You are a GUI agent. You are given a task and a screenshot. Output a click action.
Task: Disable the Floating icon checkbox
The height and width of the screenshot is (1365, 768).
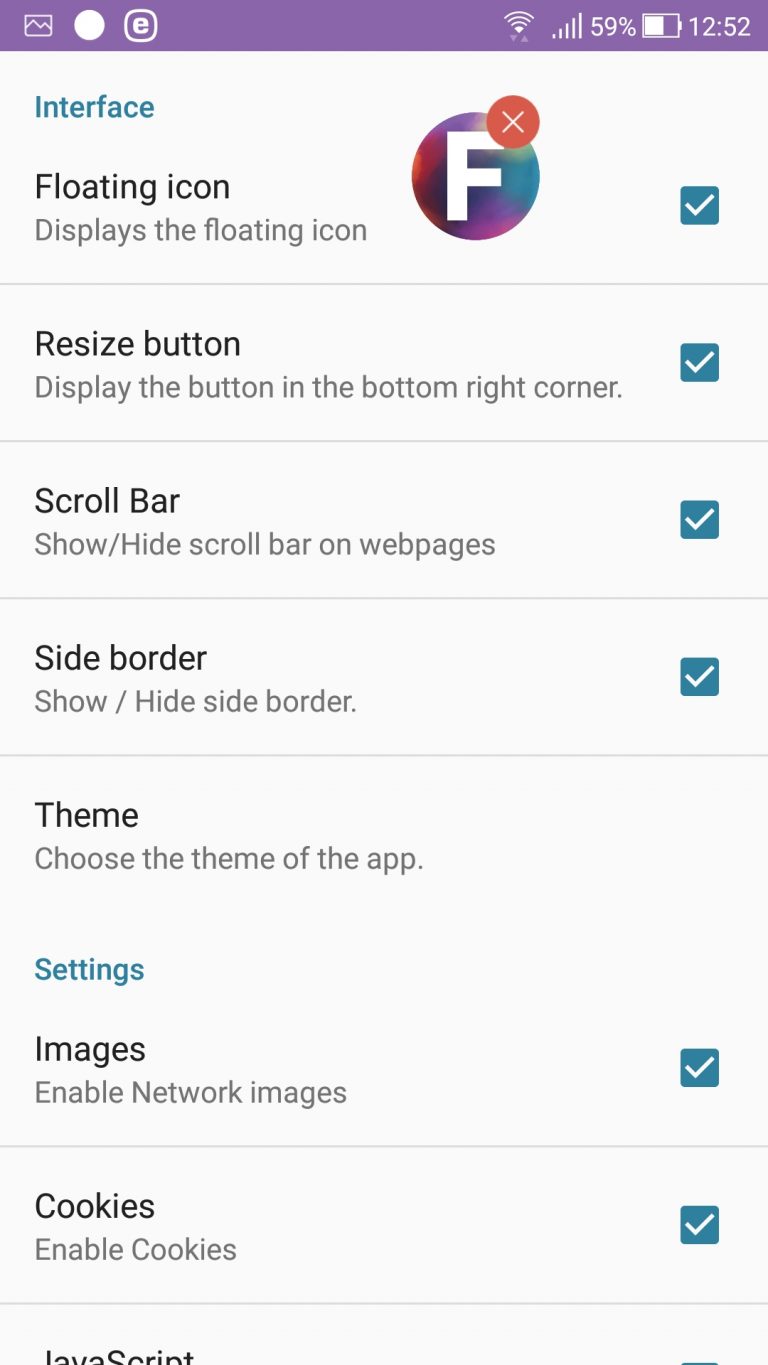pos(699,205)
